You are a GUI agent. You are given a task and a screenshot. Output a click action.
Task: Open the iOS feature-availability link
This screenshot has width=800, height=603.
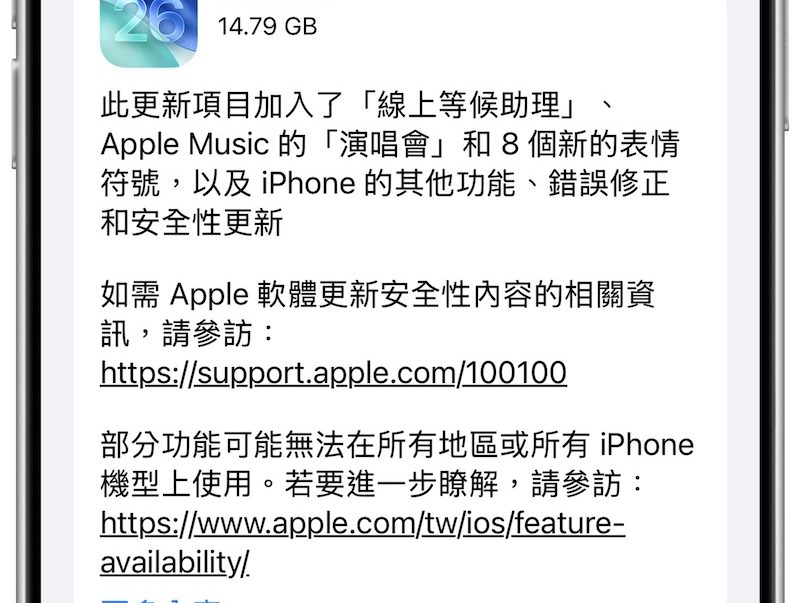[x=362, y=523]
